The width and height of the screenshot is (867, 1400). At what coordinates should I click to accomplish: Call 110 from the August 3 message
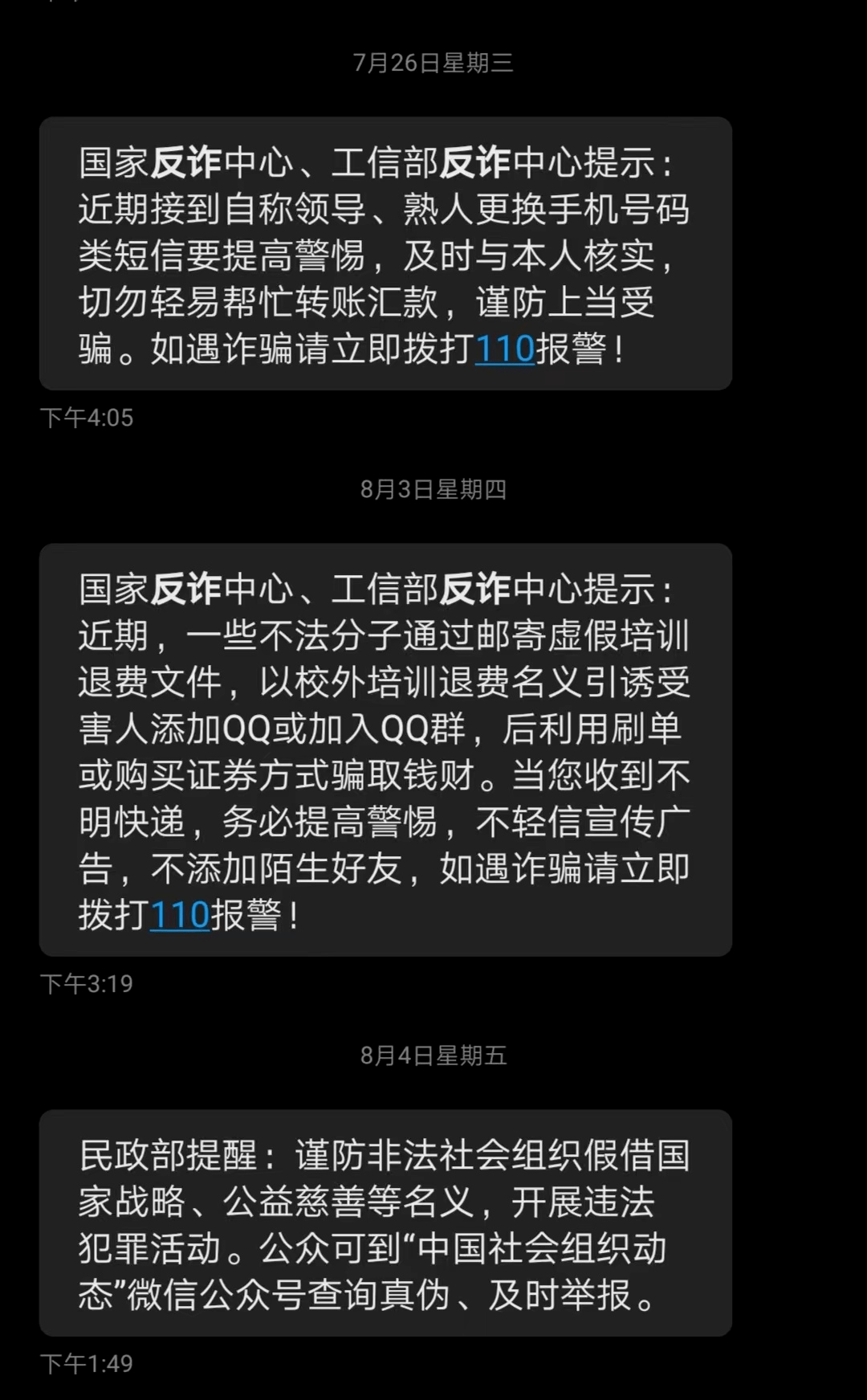click(x=179, y=916)
